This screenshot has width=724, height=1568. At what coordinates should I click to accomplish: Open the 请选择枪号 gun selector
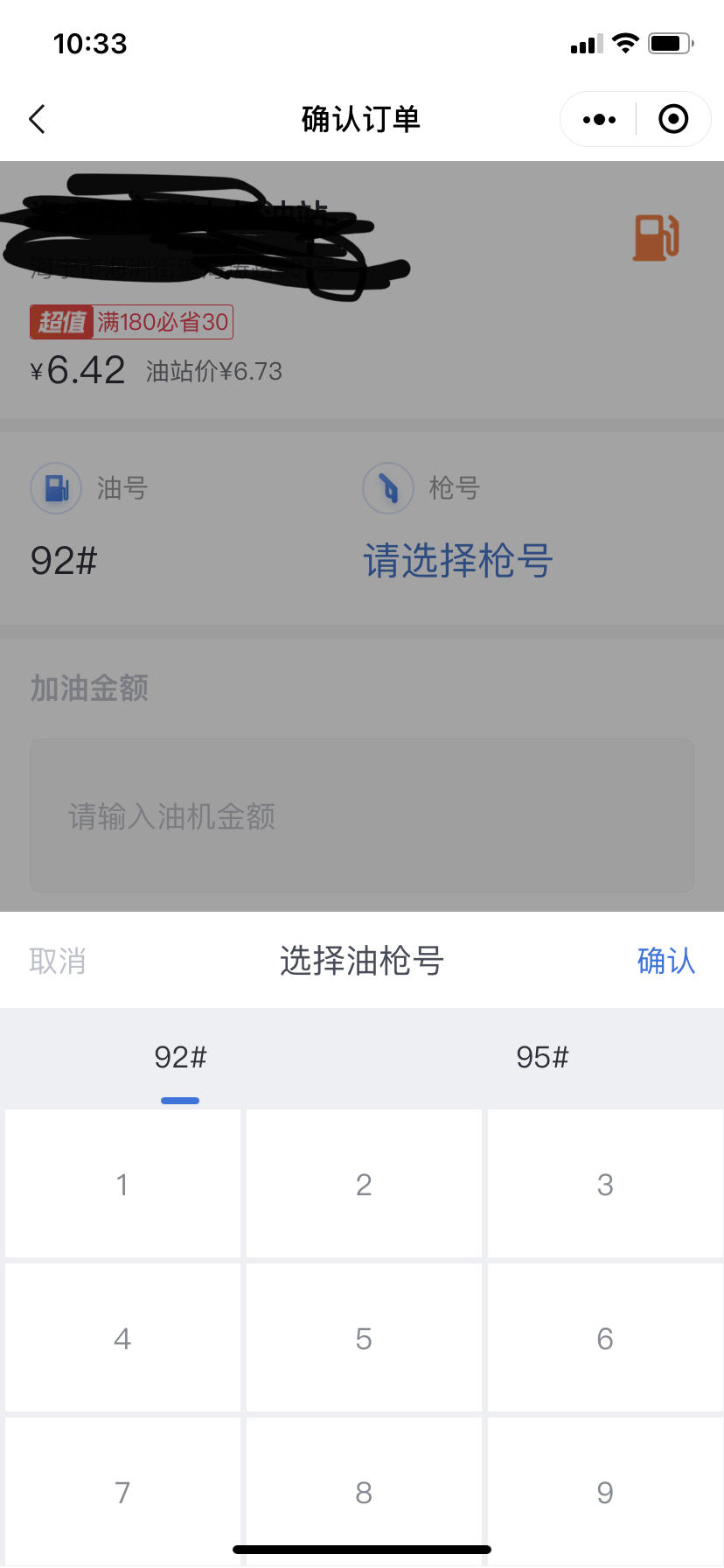click(456, 561)
